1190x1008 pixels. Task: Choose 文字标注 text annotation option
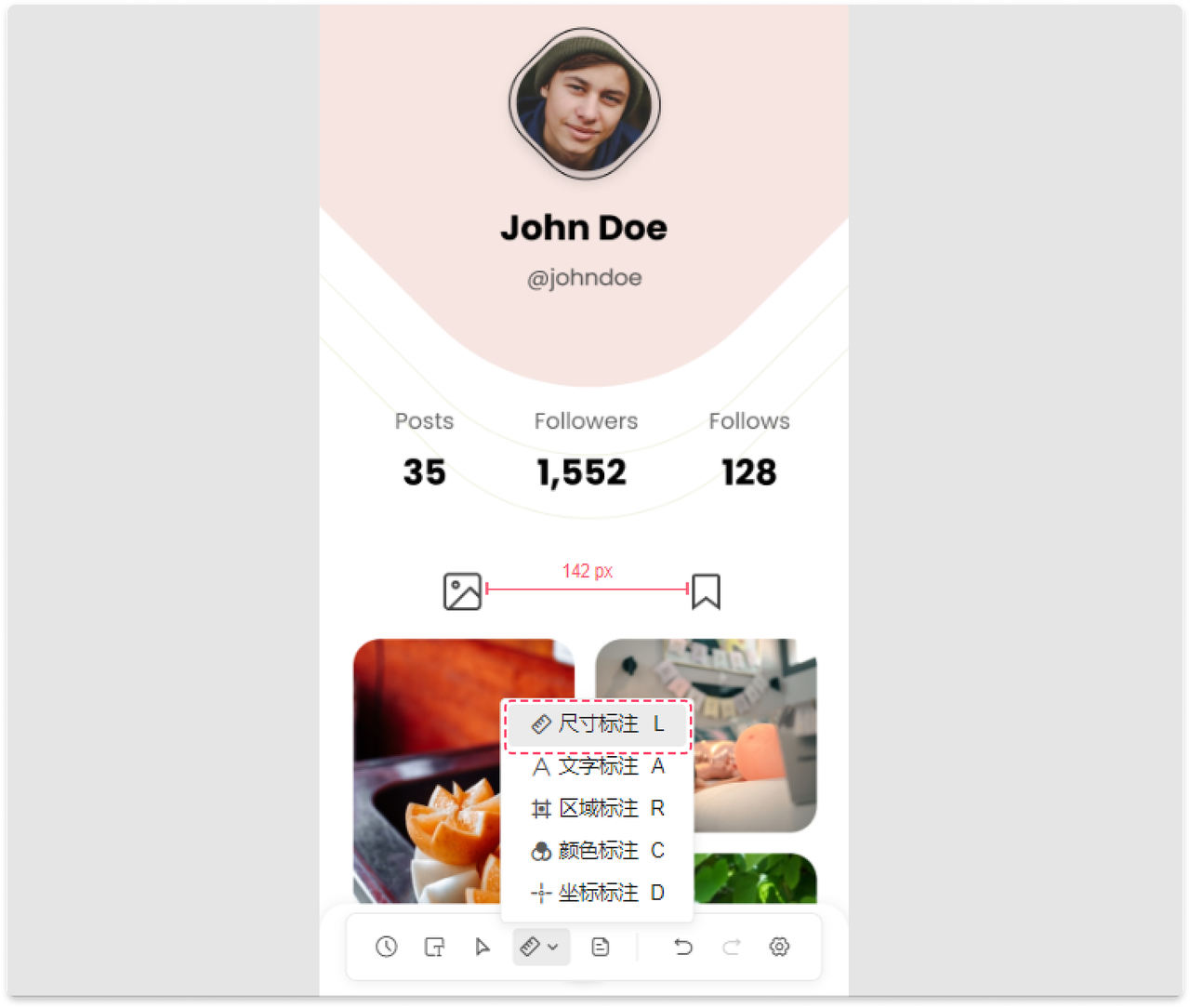click(x=597, y=767)
